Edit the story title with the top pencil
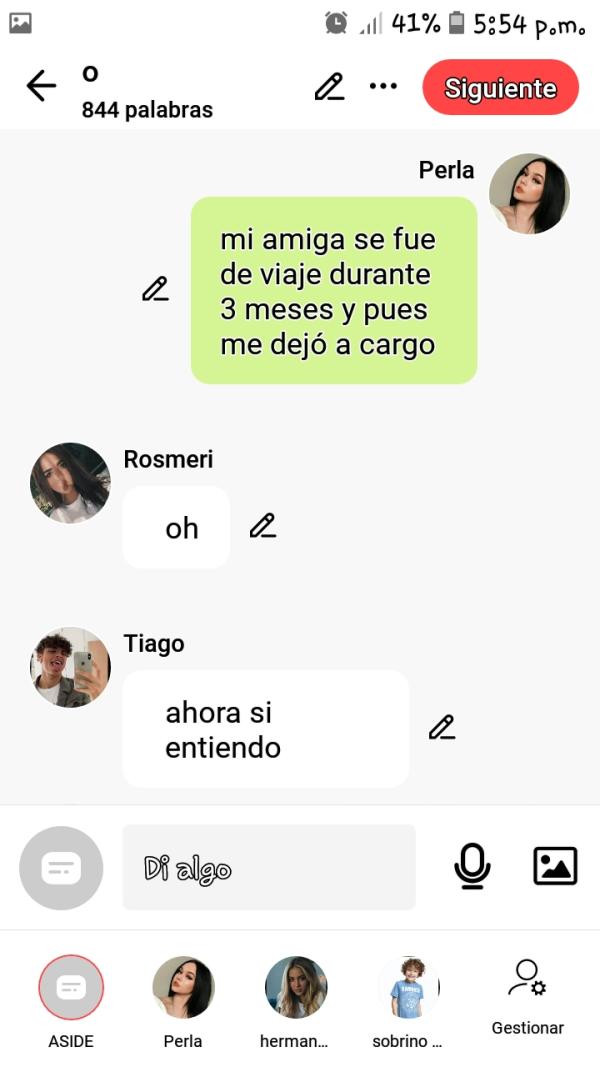Viewport: 600px width, 1067px height. [329, 87]
